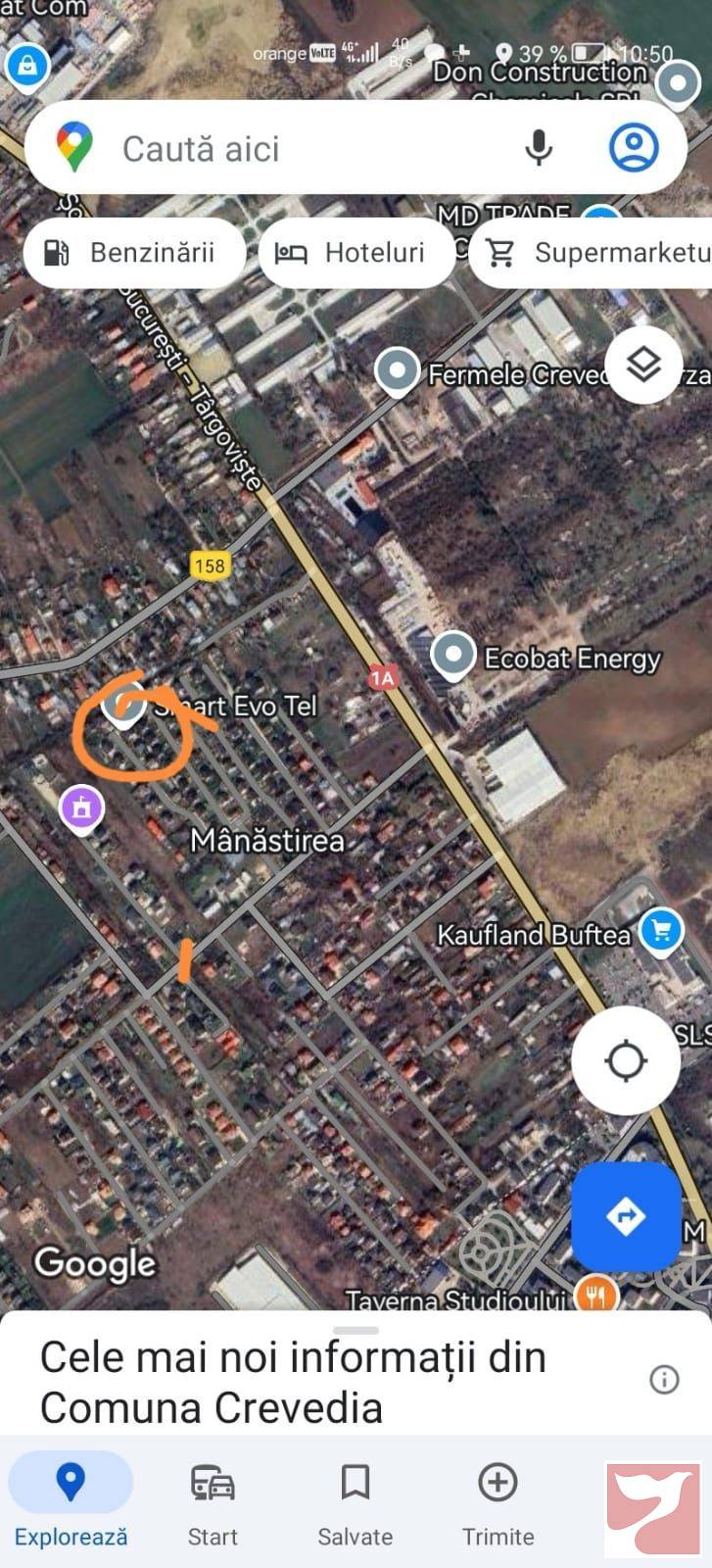Open the account profile icon

(634, 148)
